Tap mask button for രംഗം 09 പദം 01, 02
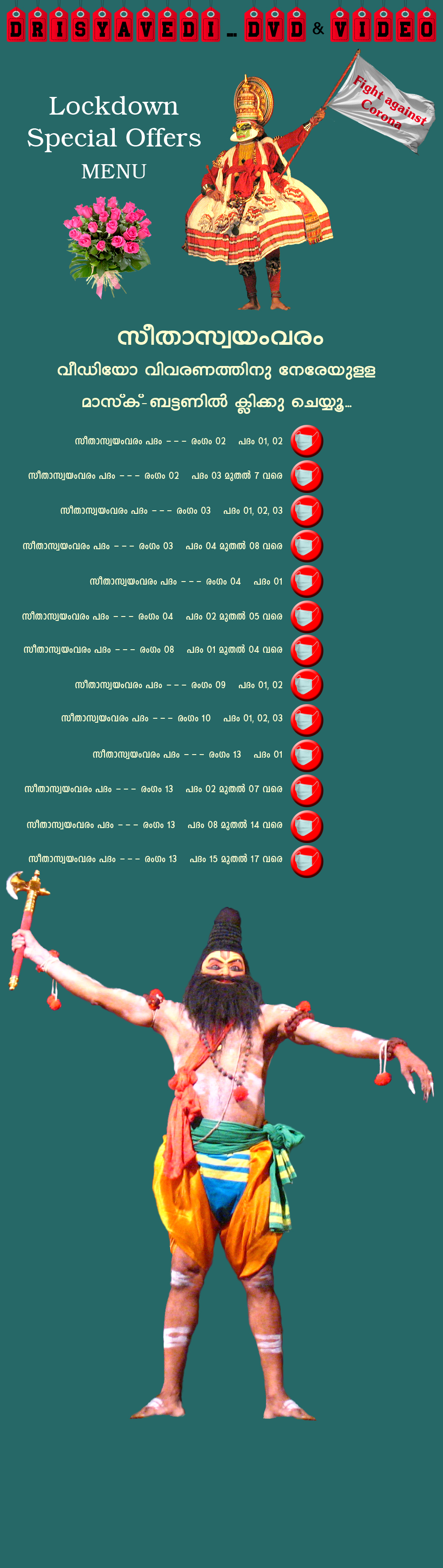 pyautogui.click(x=307, y=685)
